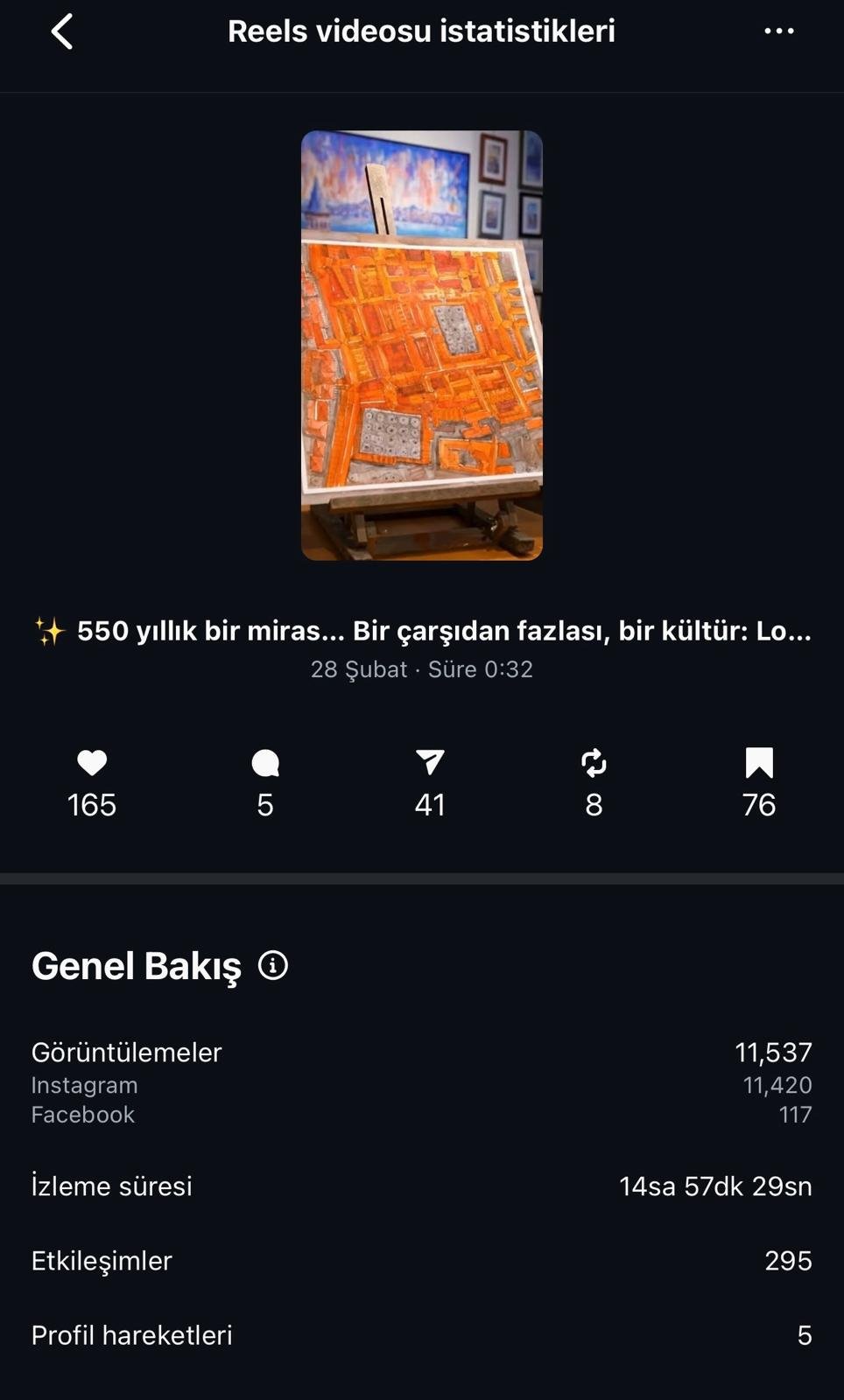Viewport: 844px width, 1400px height.
Task: Go back using the back arrow
Action: pyautogui.click(x=60, y=31)
